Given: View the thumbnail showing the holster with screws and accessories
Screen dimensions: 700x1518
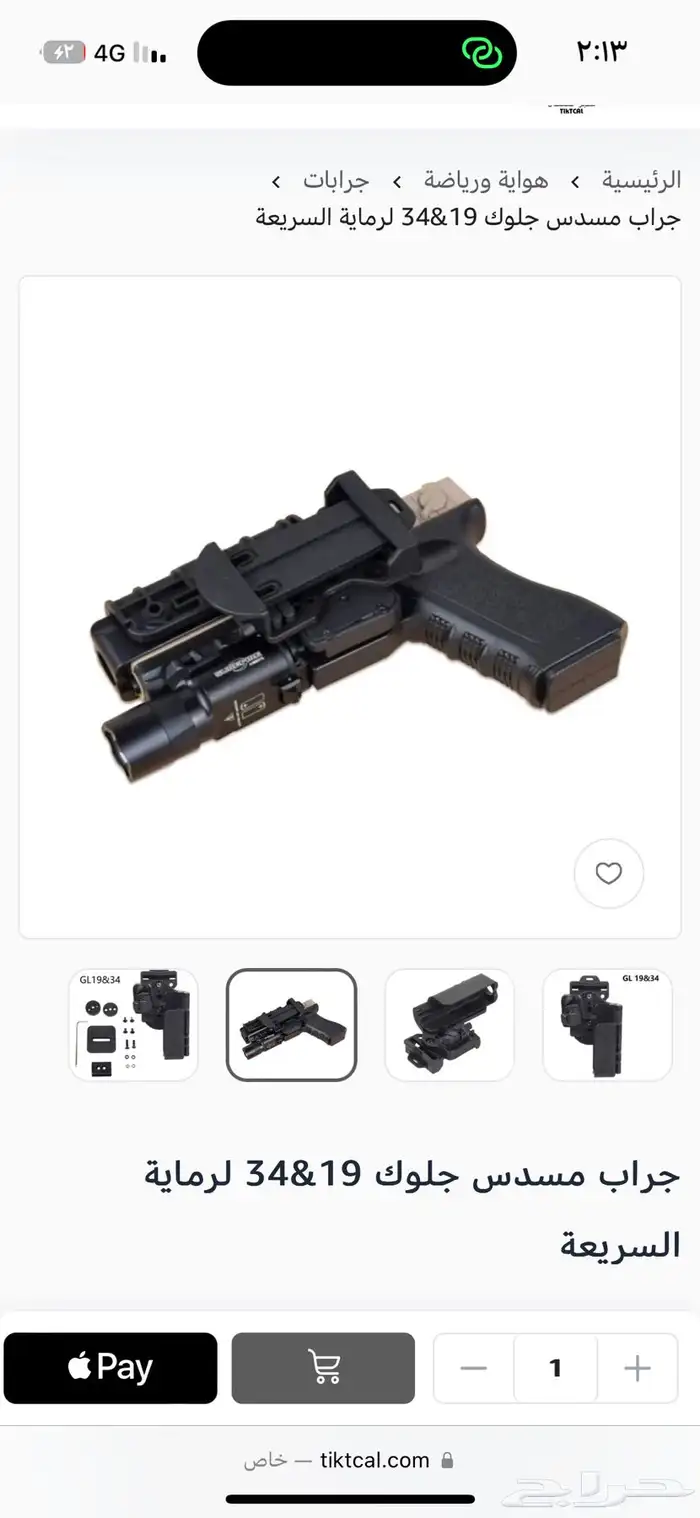Looking at the screenshot, I should 133,1024.
